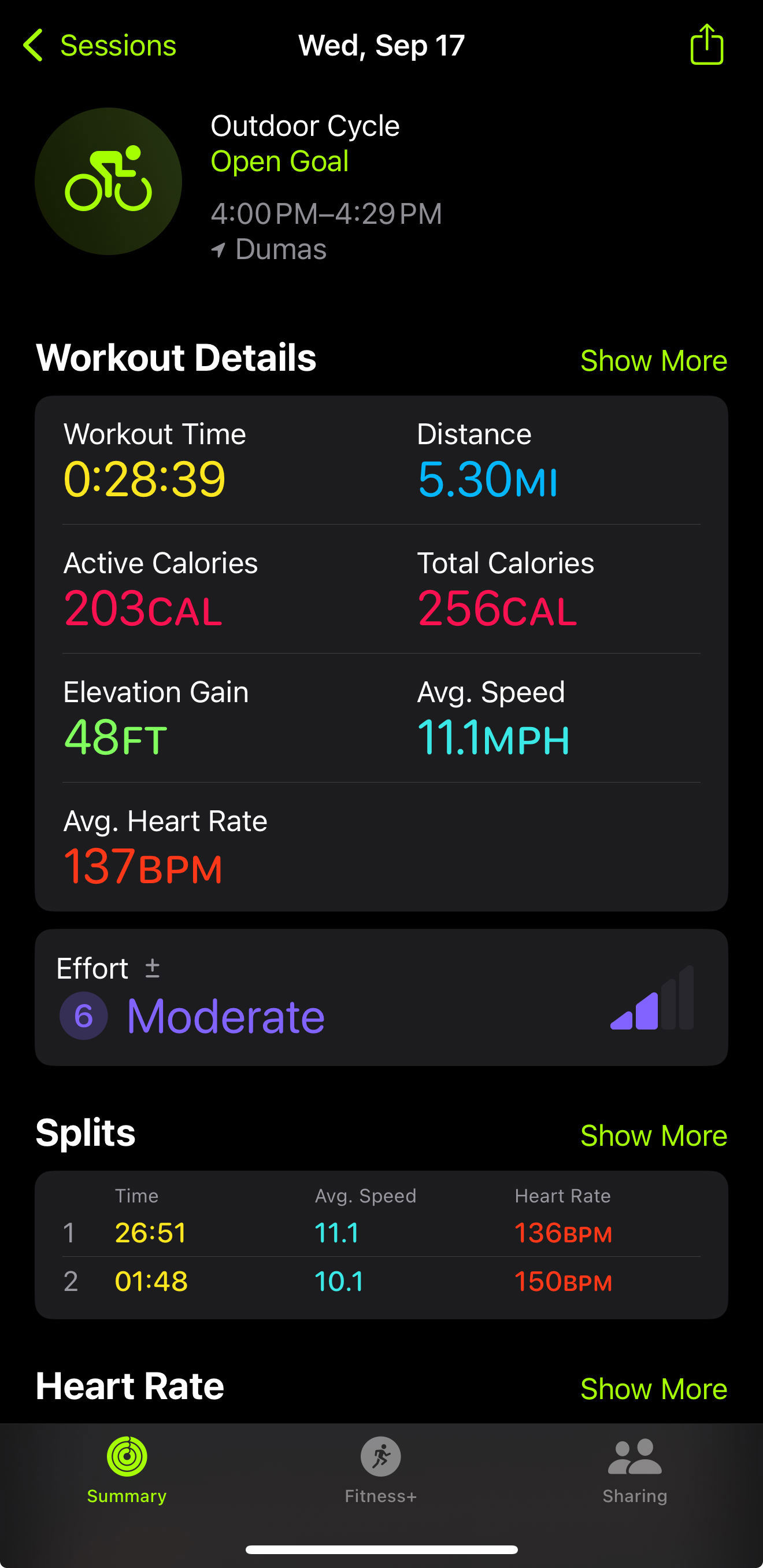The width and height of the screenshot is (763, 1568).
Task: Open the Effort Moderate card
Action: click(x=381, y=998)
